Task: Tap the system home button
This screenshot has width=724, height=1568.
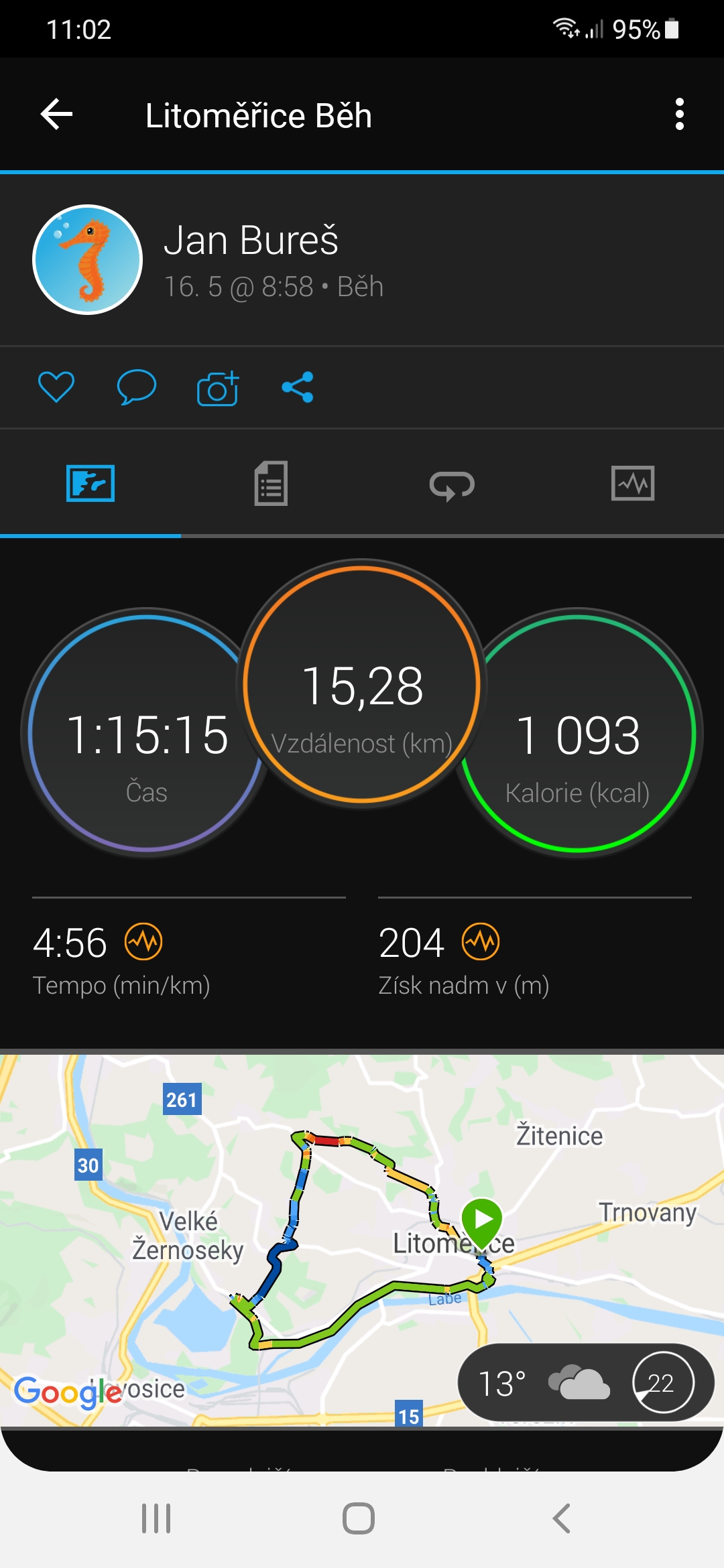Action: click(359, 1518)
